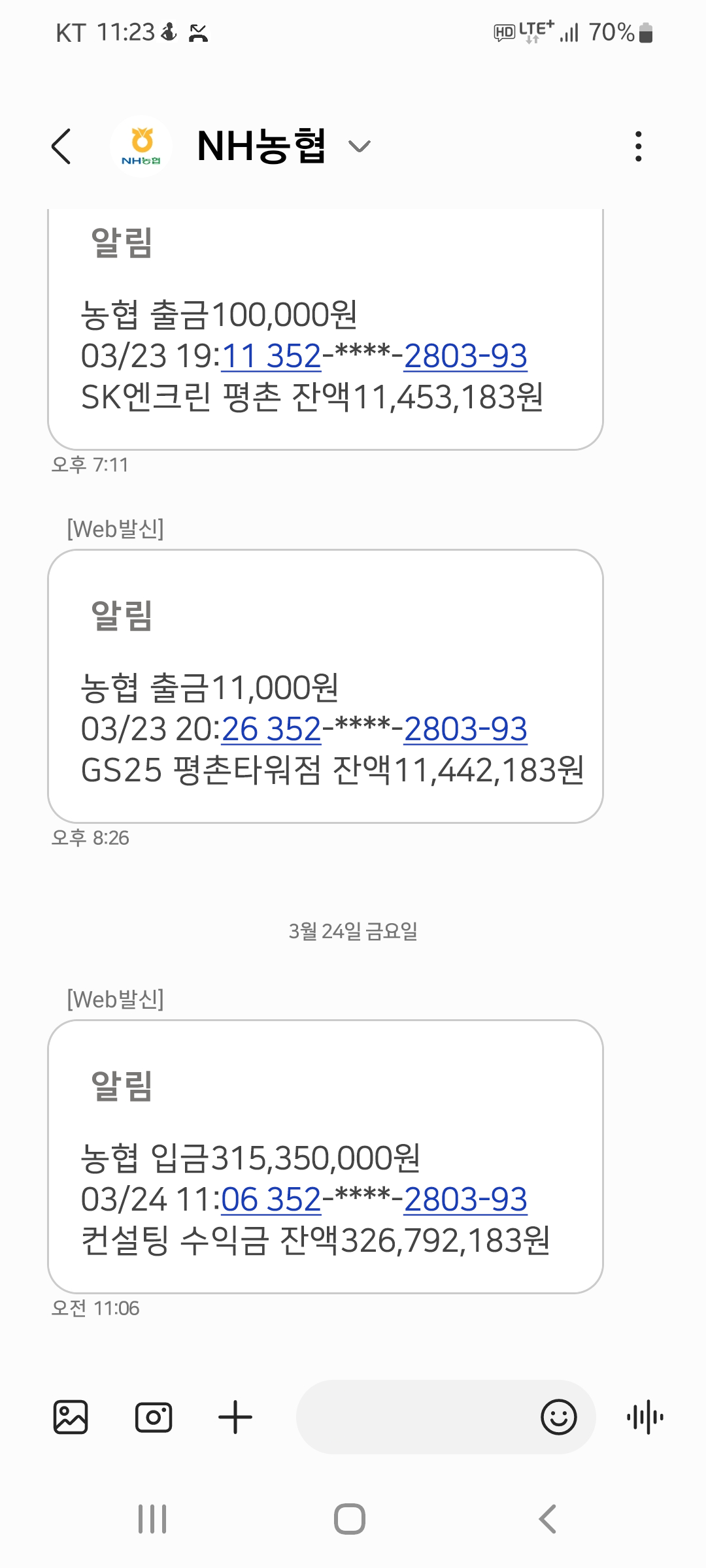Open recent apps from navigation bar
This screenshot has width=706, height=1568.
pos(152,1519)
